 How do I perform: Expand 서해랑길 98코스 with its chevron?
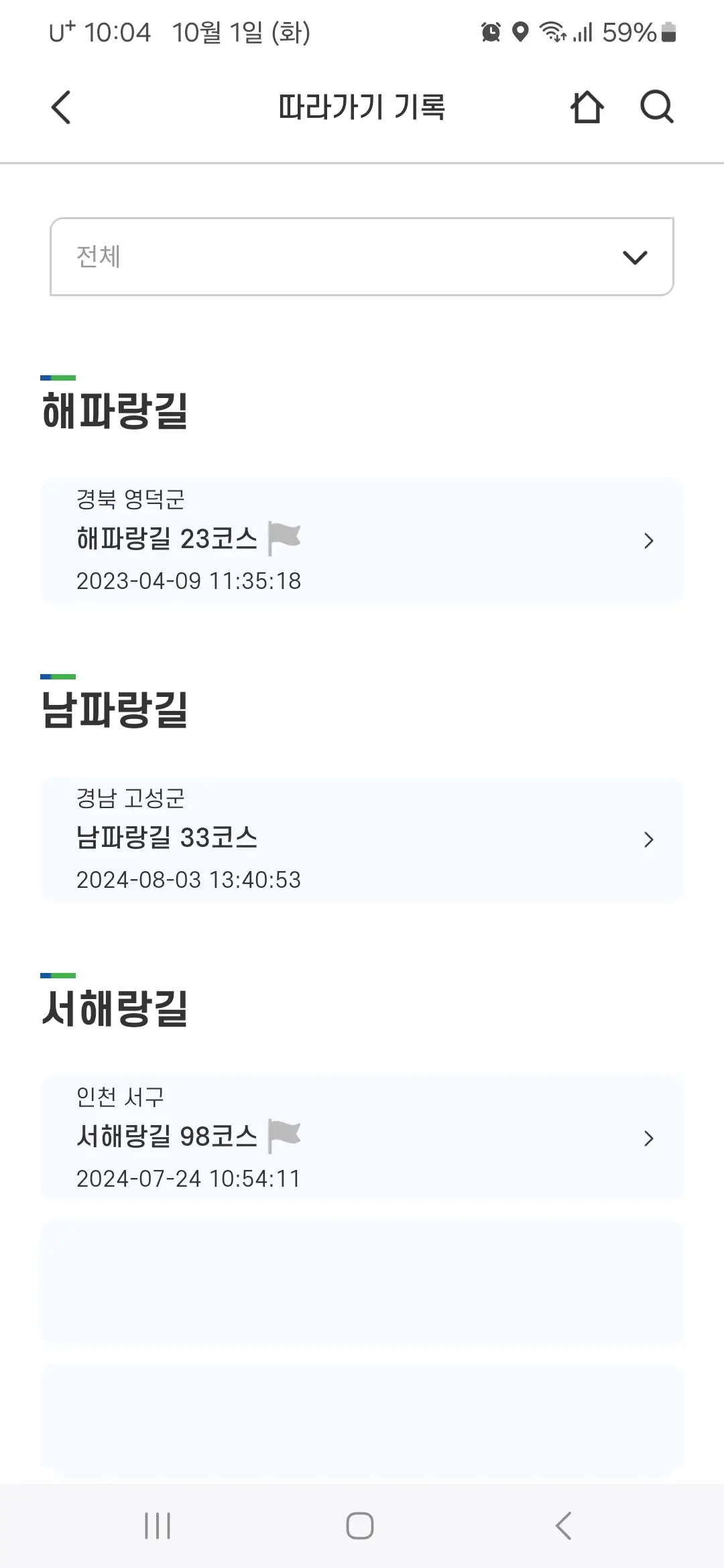point(648,1138)
